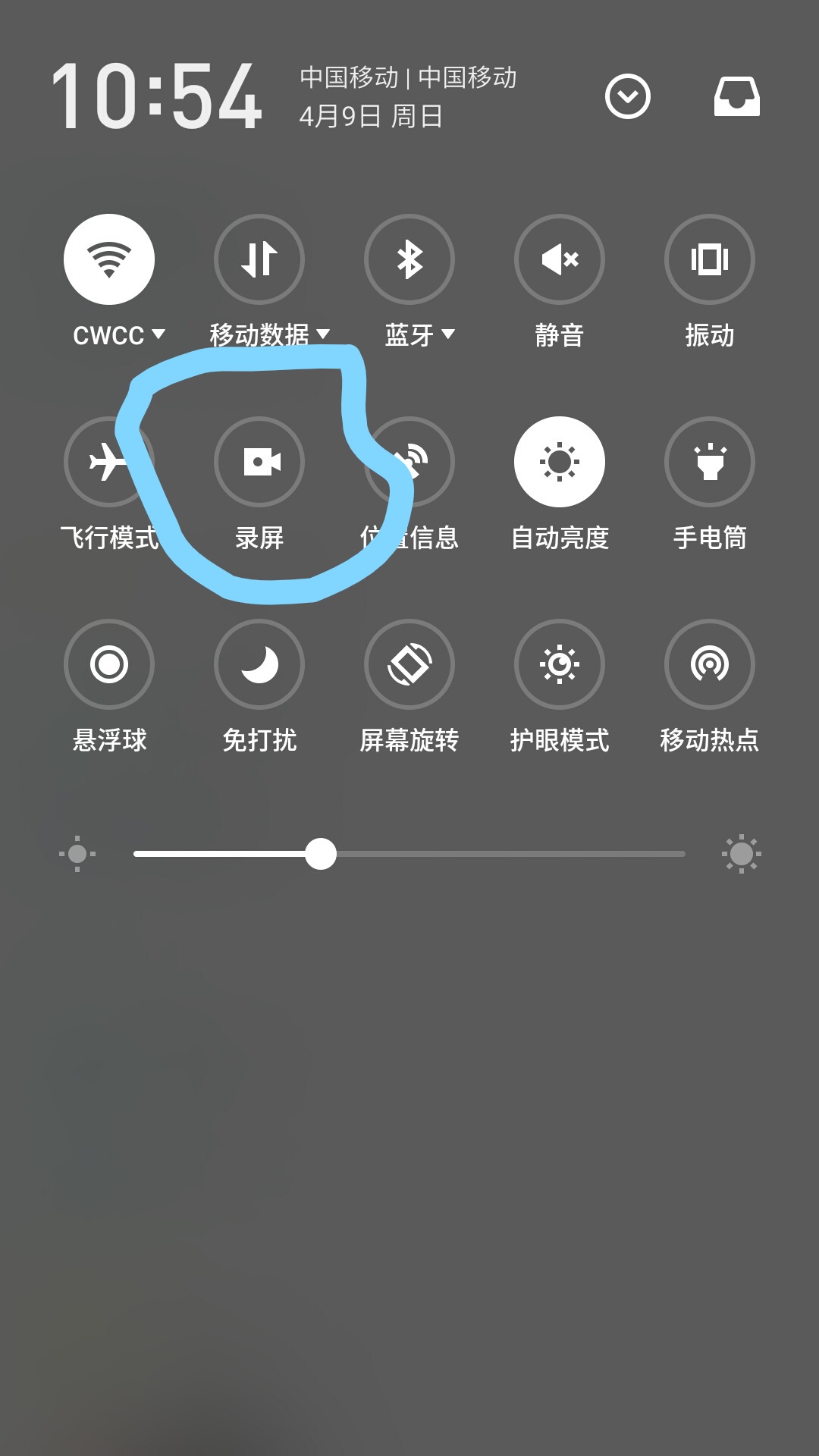Screen dimensions: 819x1456
Task: Tap the screen recording (录屏) icon
Action: click(x=259, y=462)
